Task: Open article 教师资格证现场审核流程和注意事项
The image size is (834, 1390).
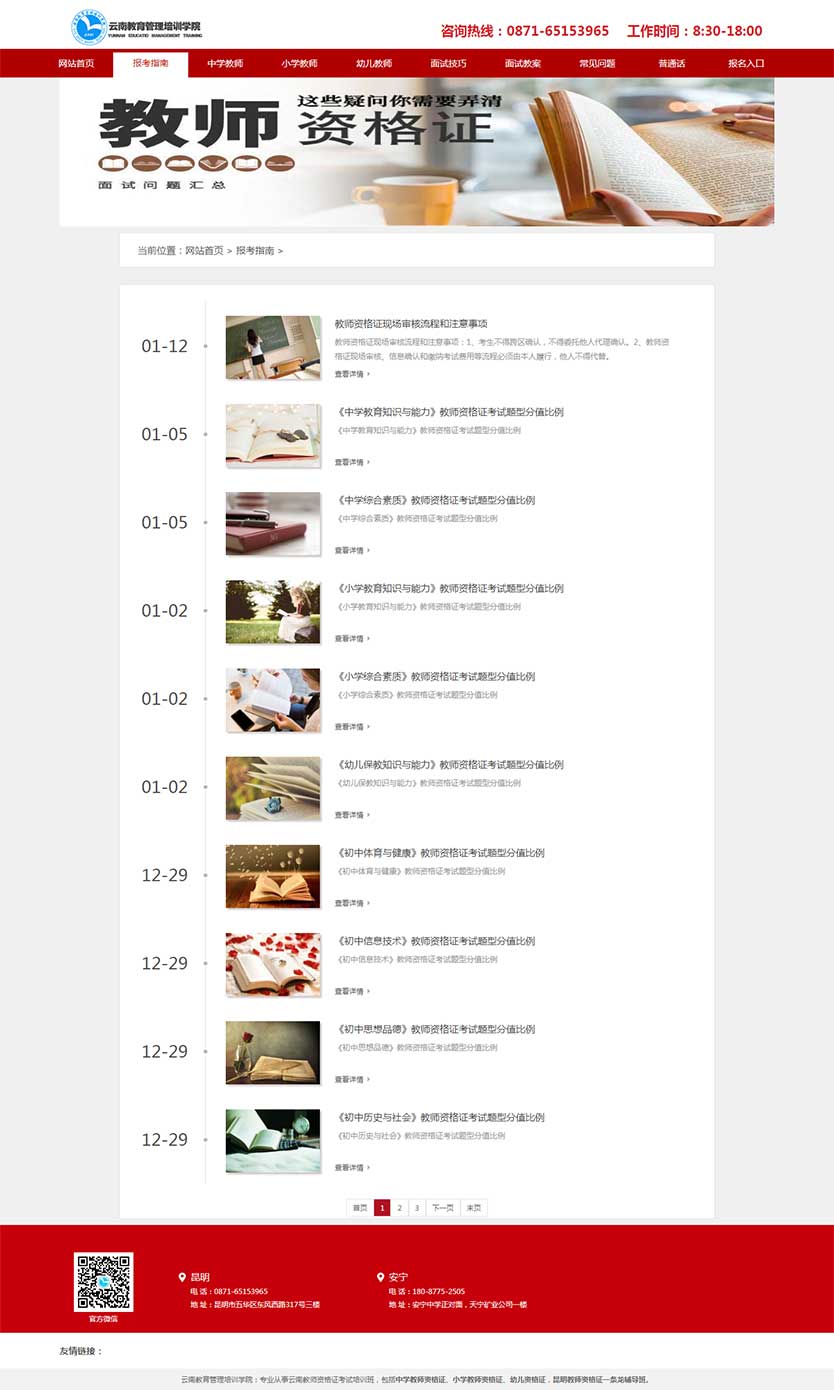Action: (x=411, y=324)
